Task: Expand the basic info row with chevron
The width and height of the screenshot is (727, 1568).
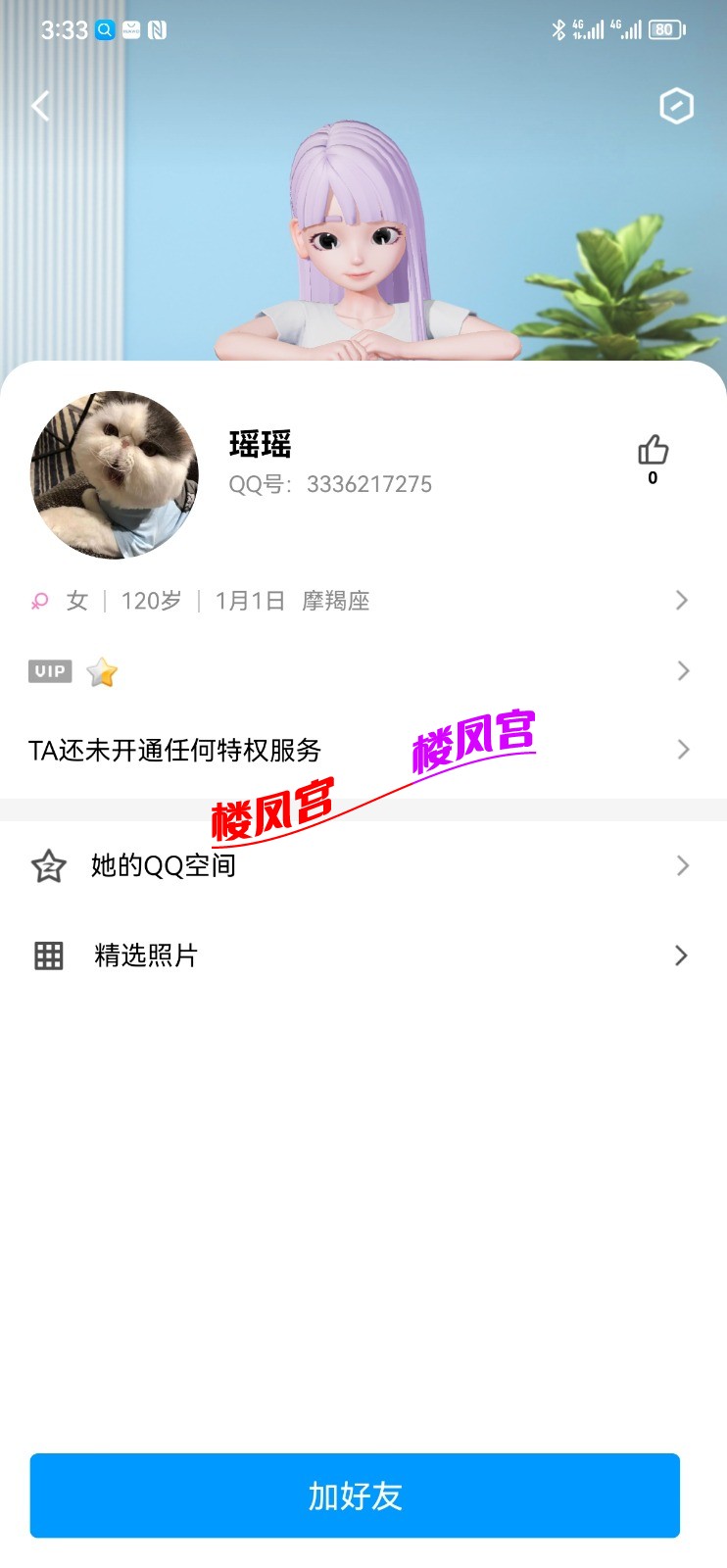Action: (682, 600)
